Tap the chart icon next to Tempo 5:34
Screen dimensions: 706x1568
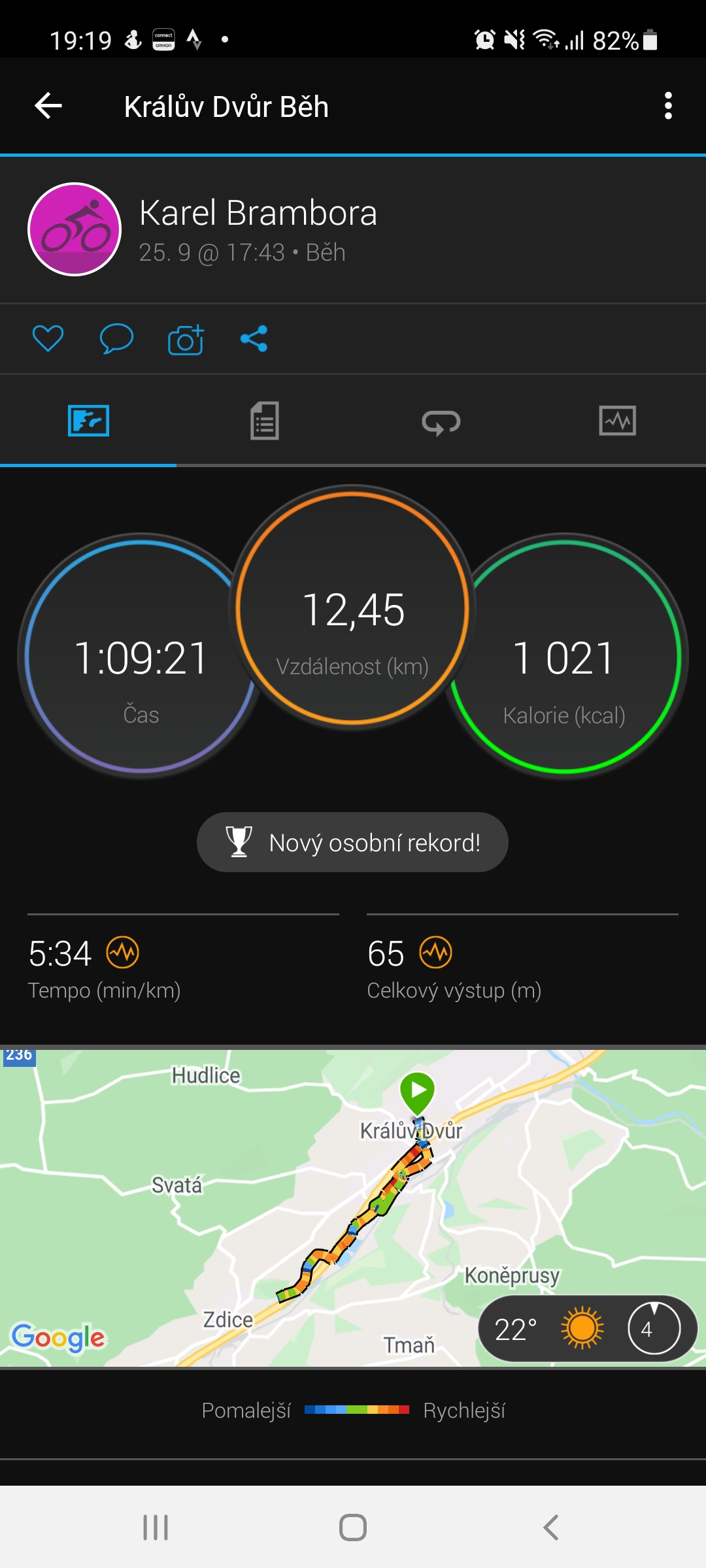[x=123, y=953]
